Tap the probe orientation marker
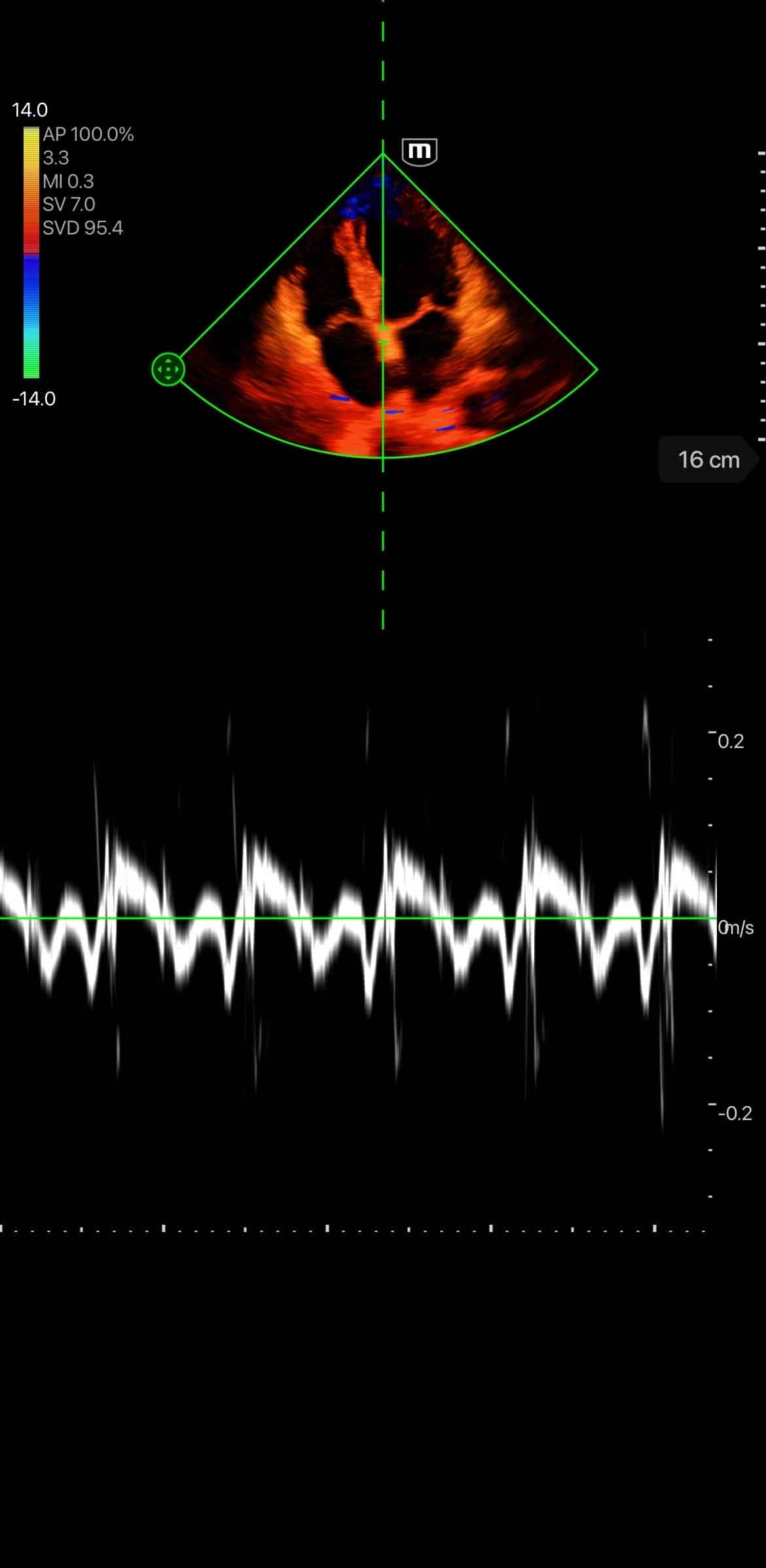 pos(419,152)
